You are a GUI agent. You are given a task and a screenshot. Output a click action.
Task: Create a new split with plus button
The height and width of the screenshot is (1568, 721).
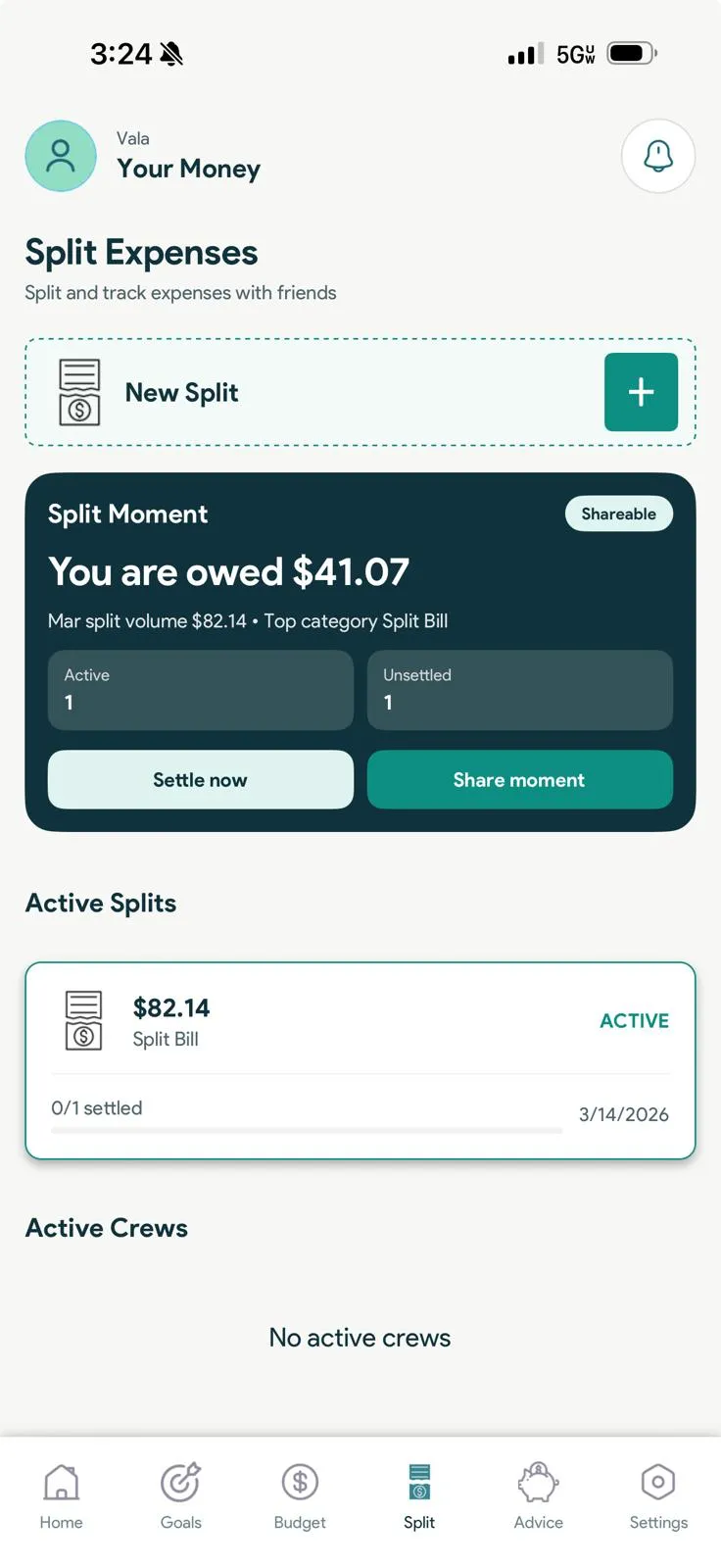coord(641,392)
